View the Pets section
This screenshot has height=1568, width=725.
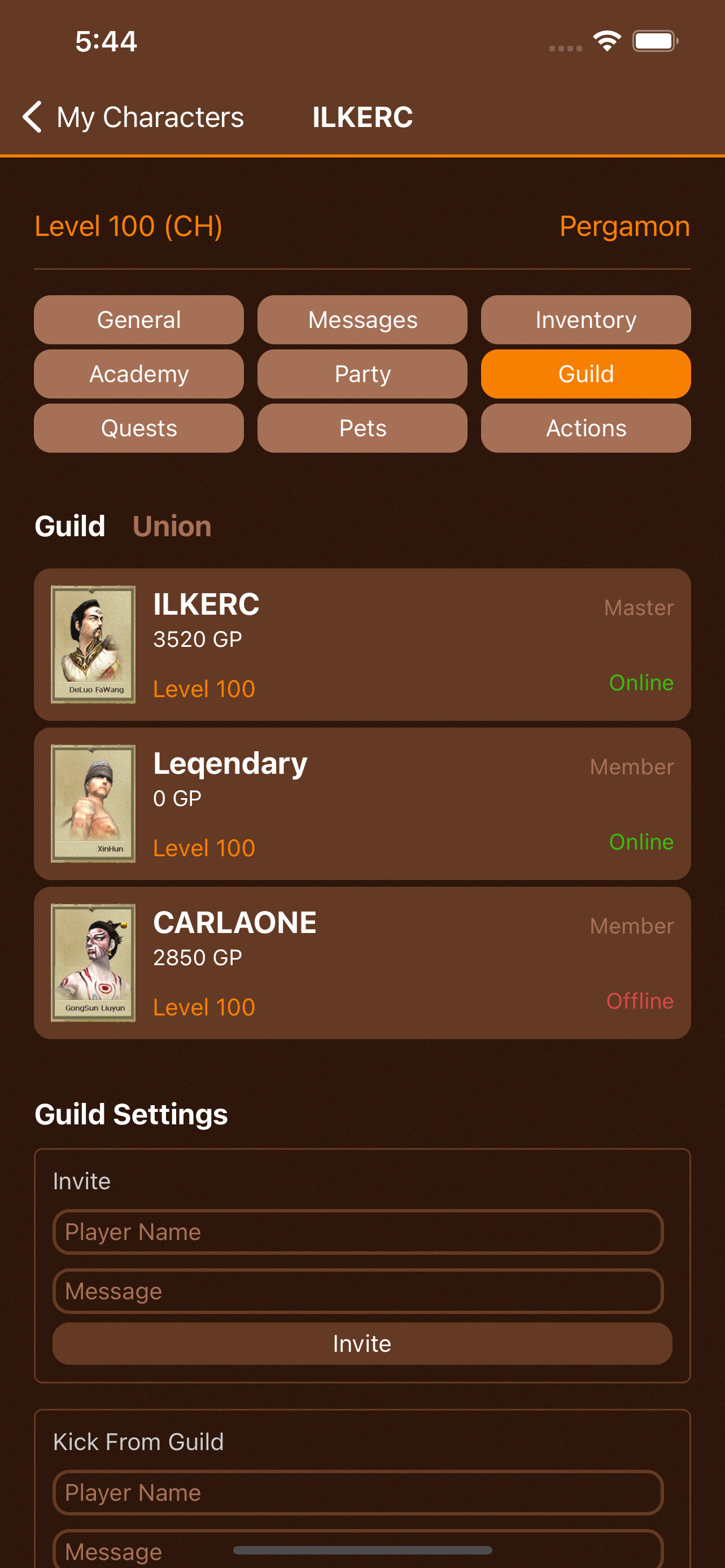click(x=362, y=428)
